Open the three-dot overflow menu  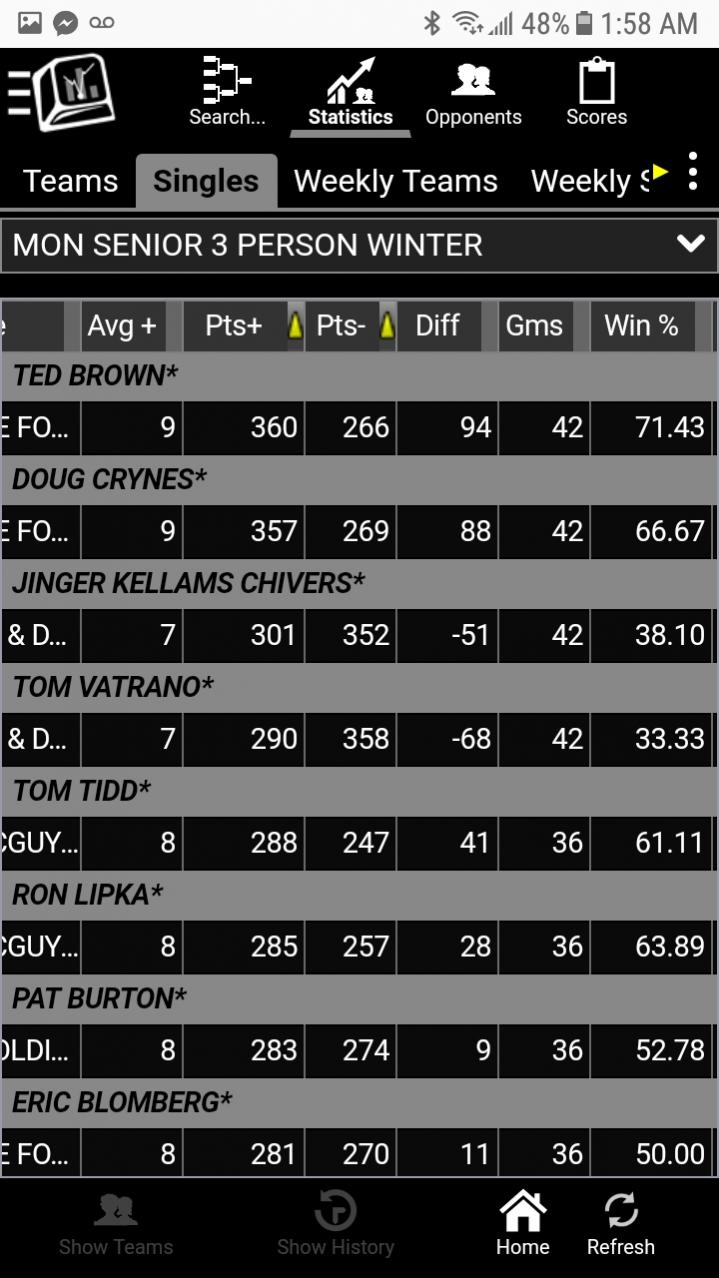[x=692, y=171]
